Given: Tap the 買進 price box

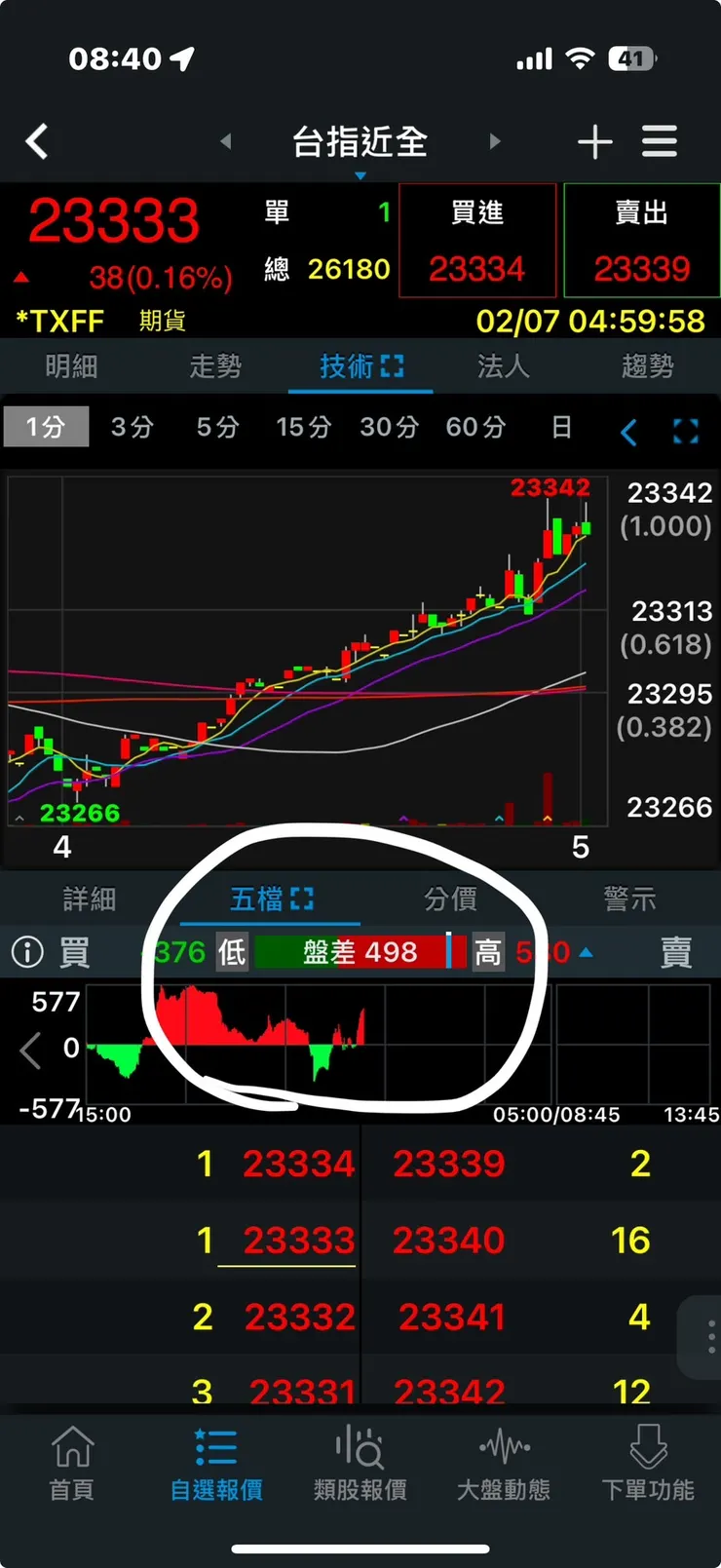Looking at the screenshot, I should click(477, 241).
